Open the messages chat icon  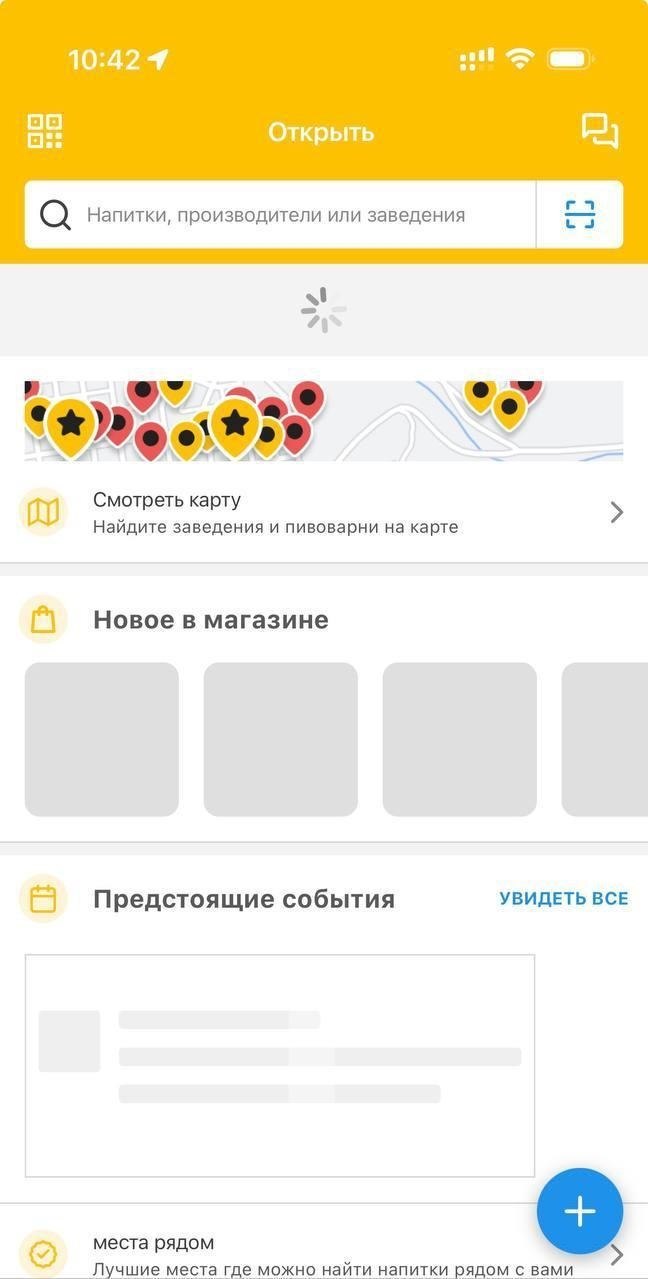tap(600, 131)
